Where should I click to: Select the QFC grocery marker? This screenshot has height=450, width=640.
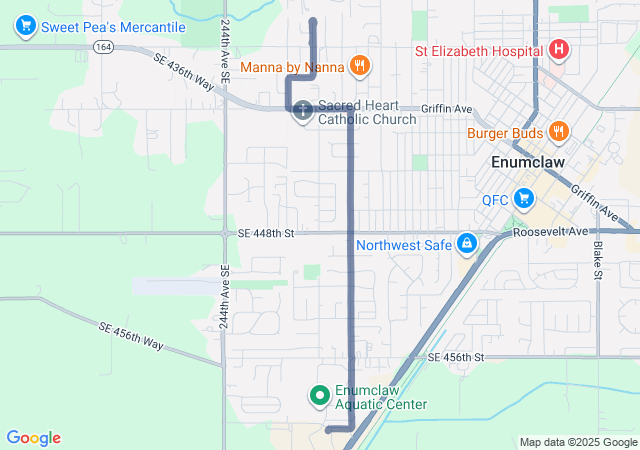pyautogui.click(x=523, y=199)
